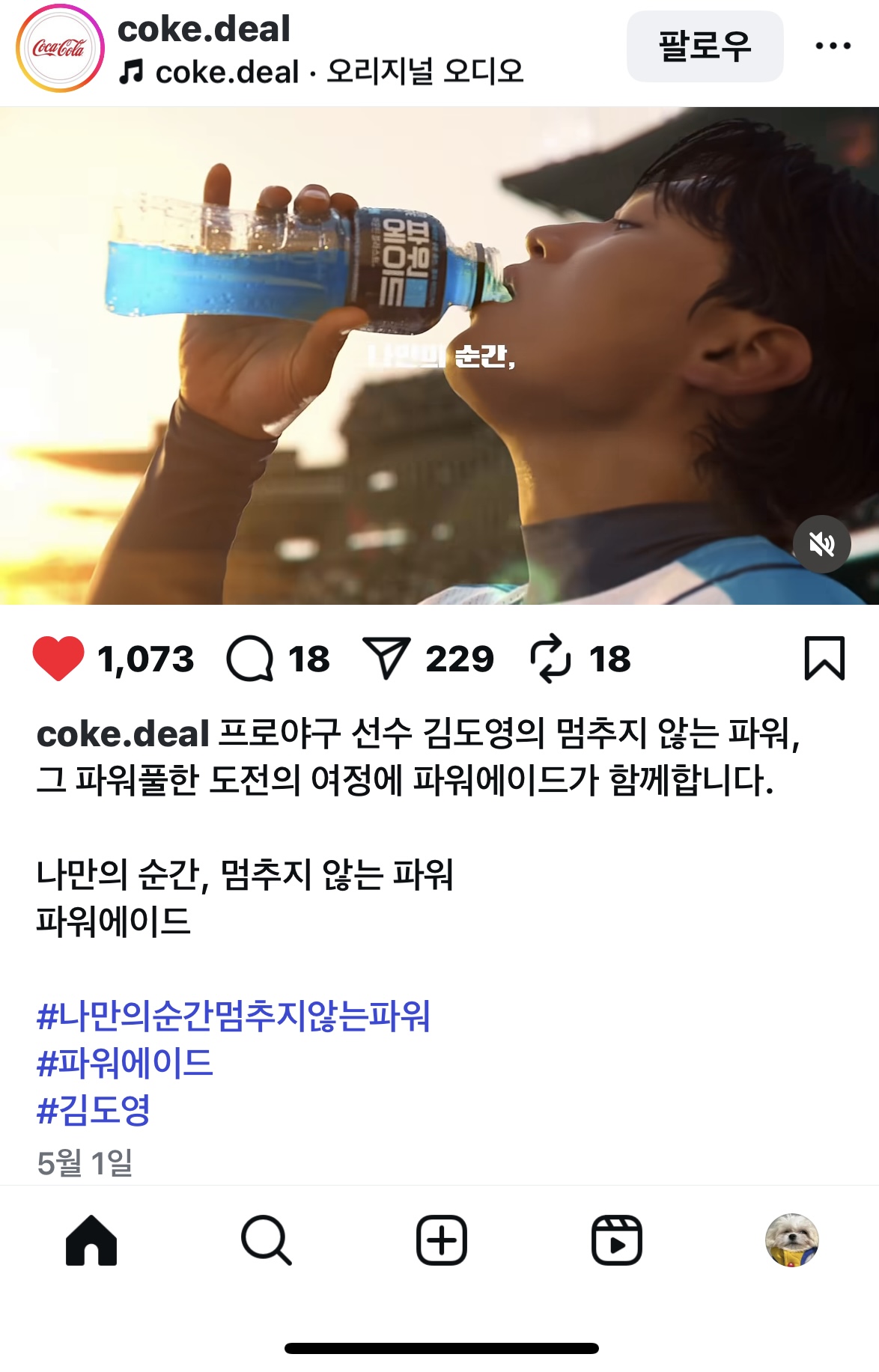Viewport: 879px width, 1372px height.
Task: Play the Powerade video post
Action: 439,356
